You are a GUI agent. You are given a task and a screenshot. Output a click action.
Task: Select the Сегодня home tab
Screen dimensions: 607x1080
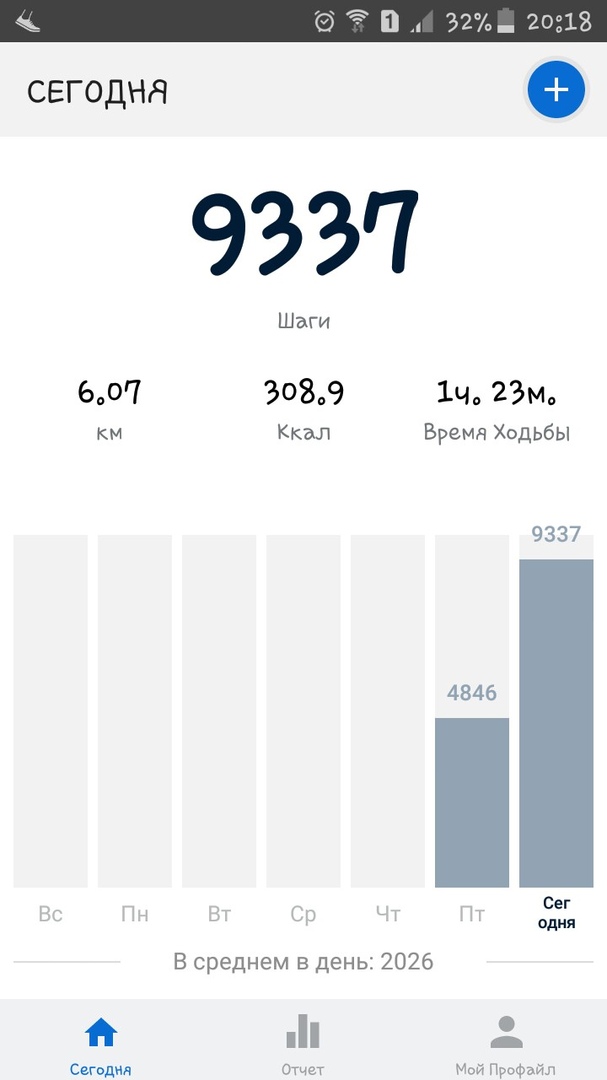tap(101, 1043)
